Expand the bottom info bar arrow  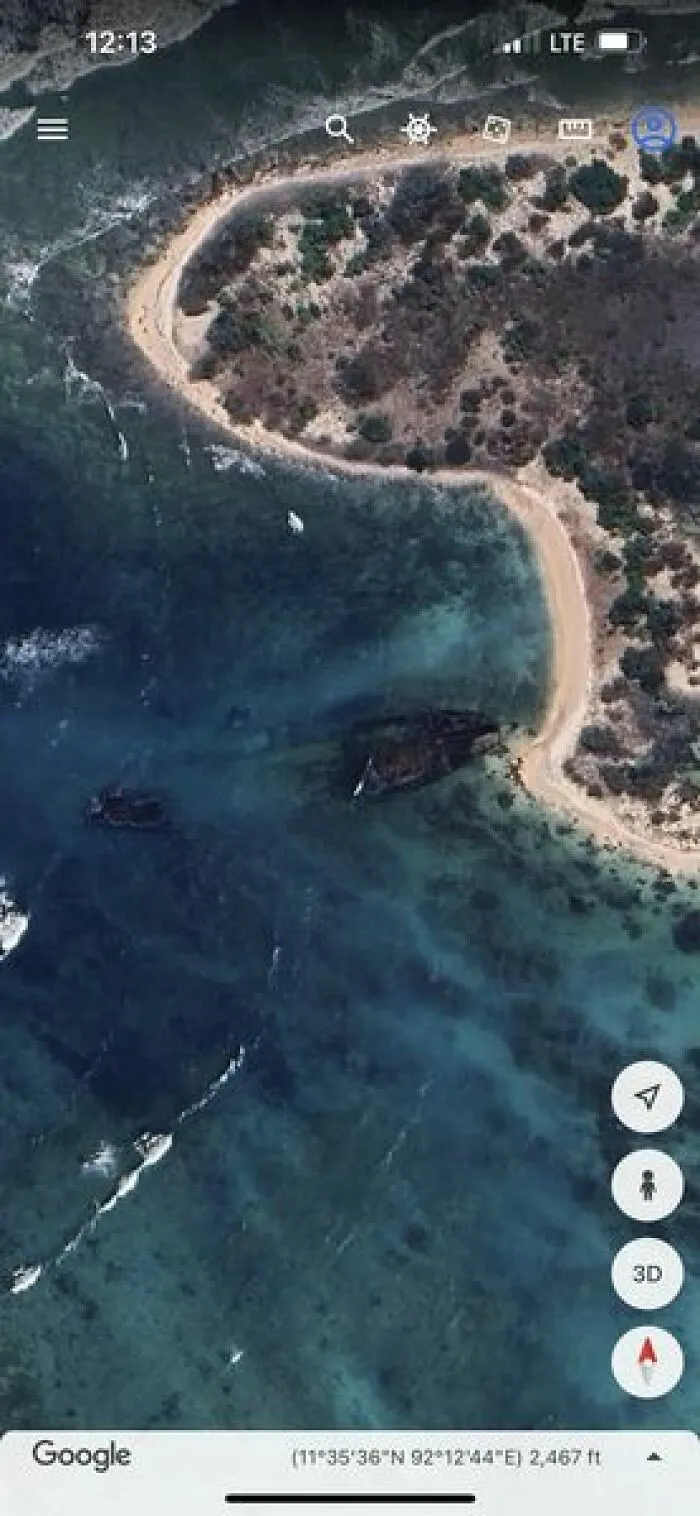[x=654, y=1457]
